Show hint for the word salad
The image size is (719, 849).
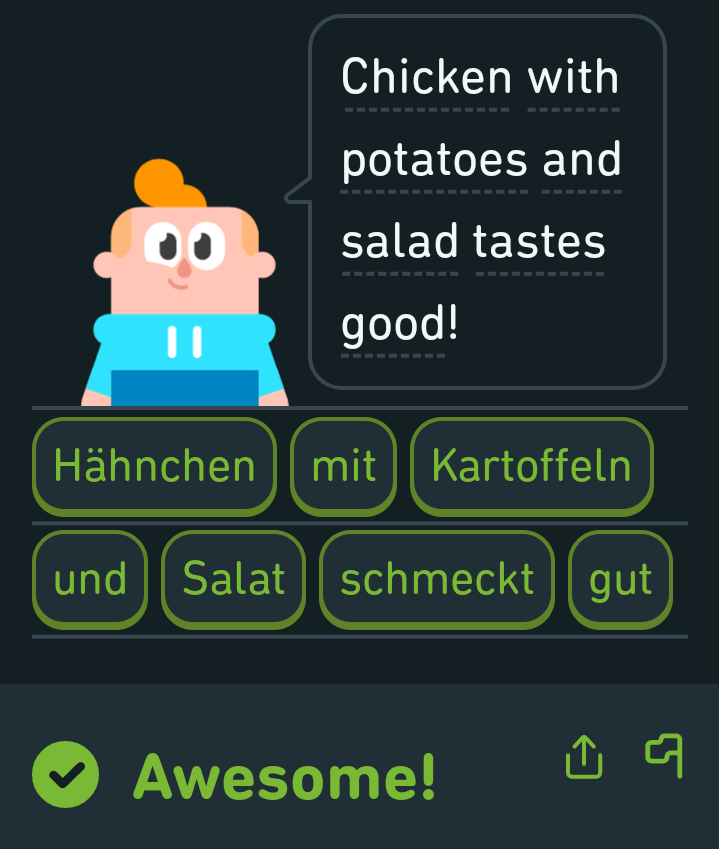click(400, 242)
